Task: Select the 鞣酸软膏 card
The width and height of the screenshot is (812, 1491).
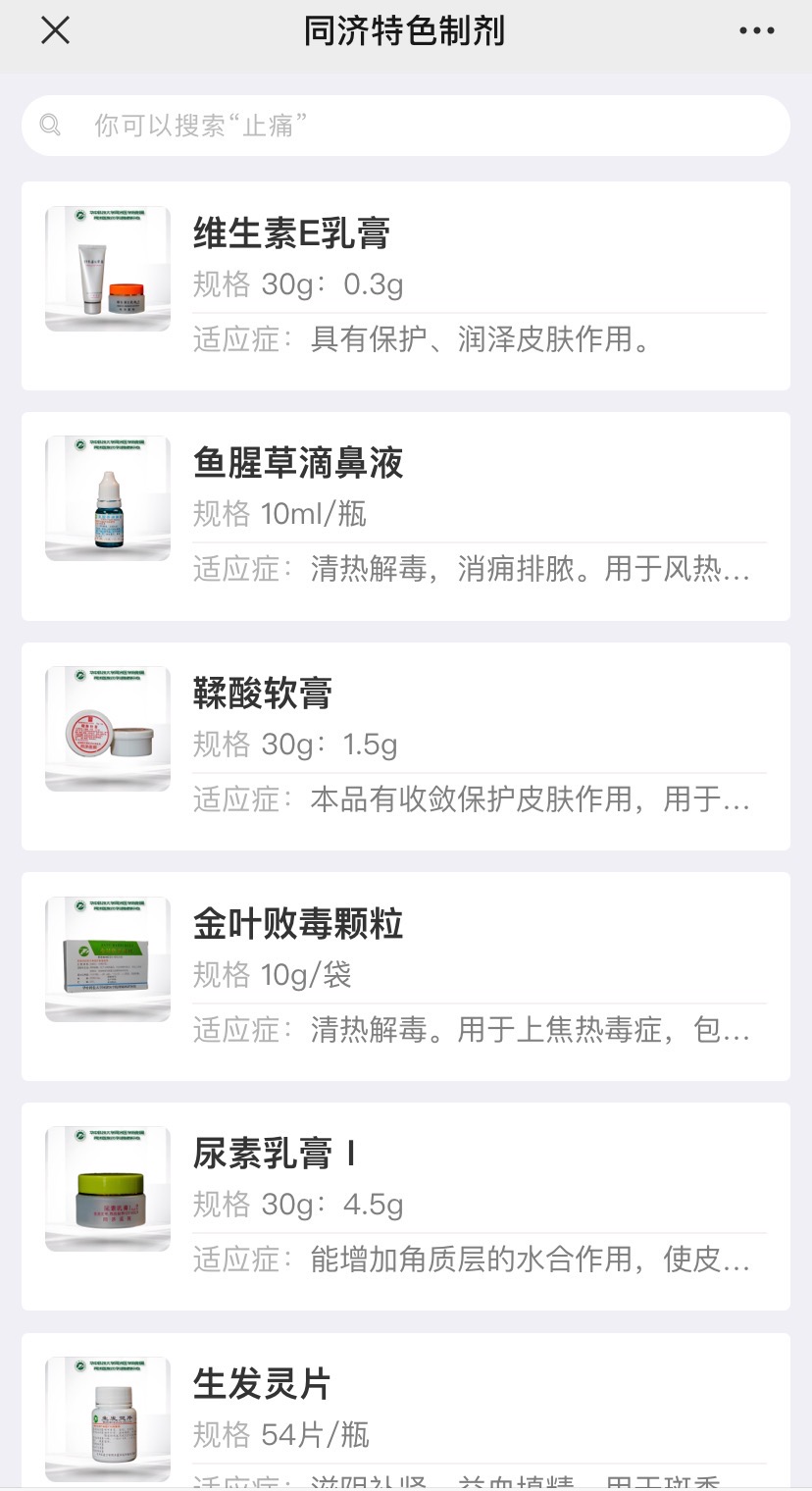Action: click(x=405, y=745)
